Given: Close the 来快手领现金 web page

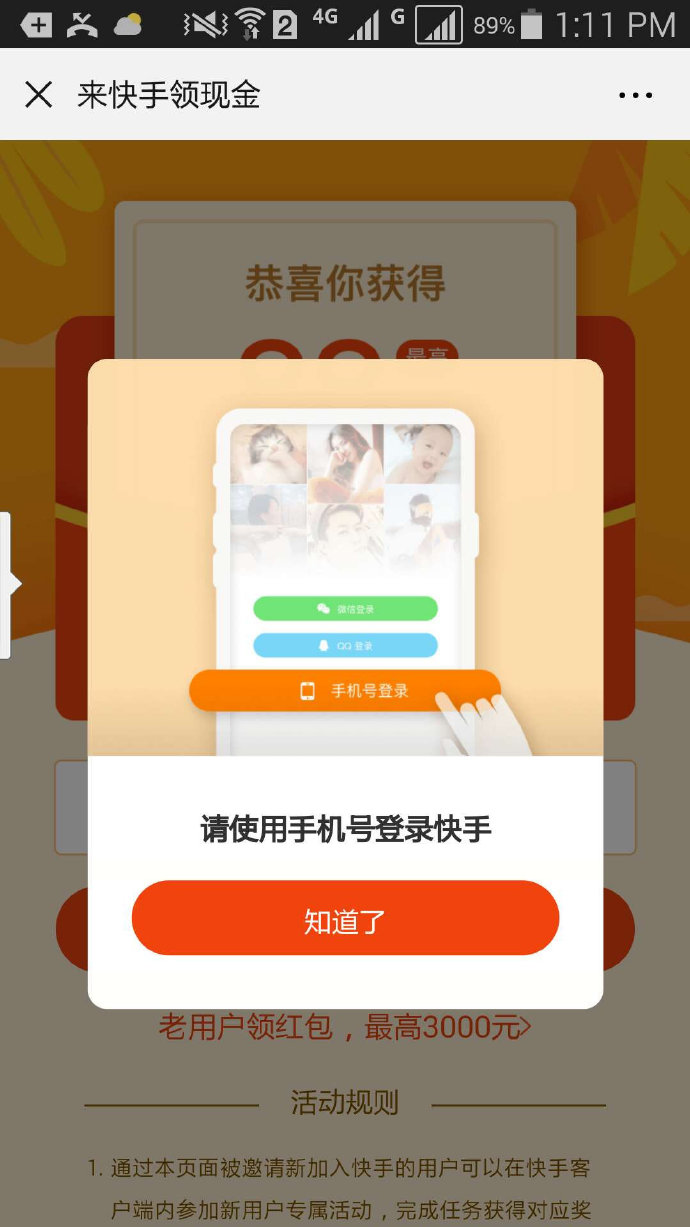Looking at the screenshot, I should coord(38,95).
